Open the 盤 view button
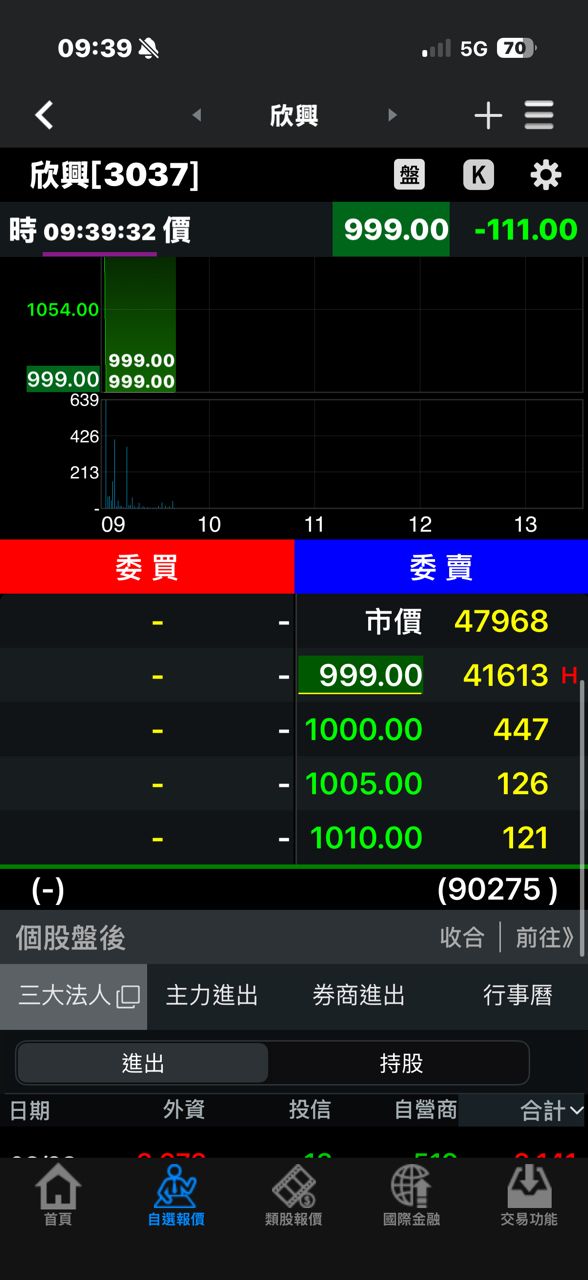 [409, 175]
